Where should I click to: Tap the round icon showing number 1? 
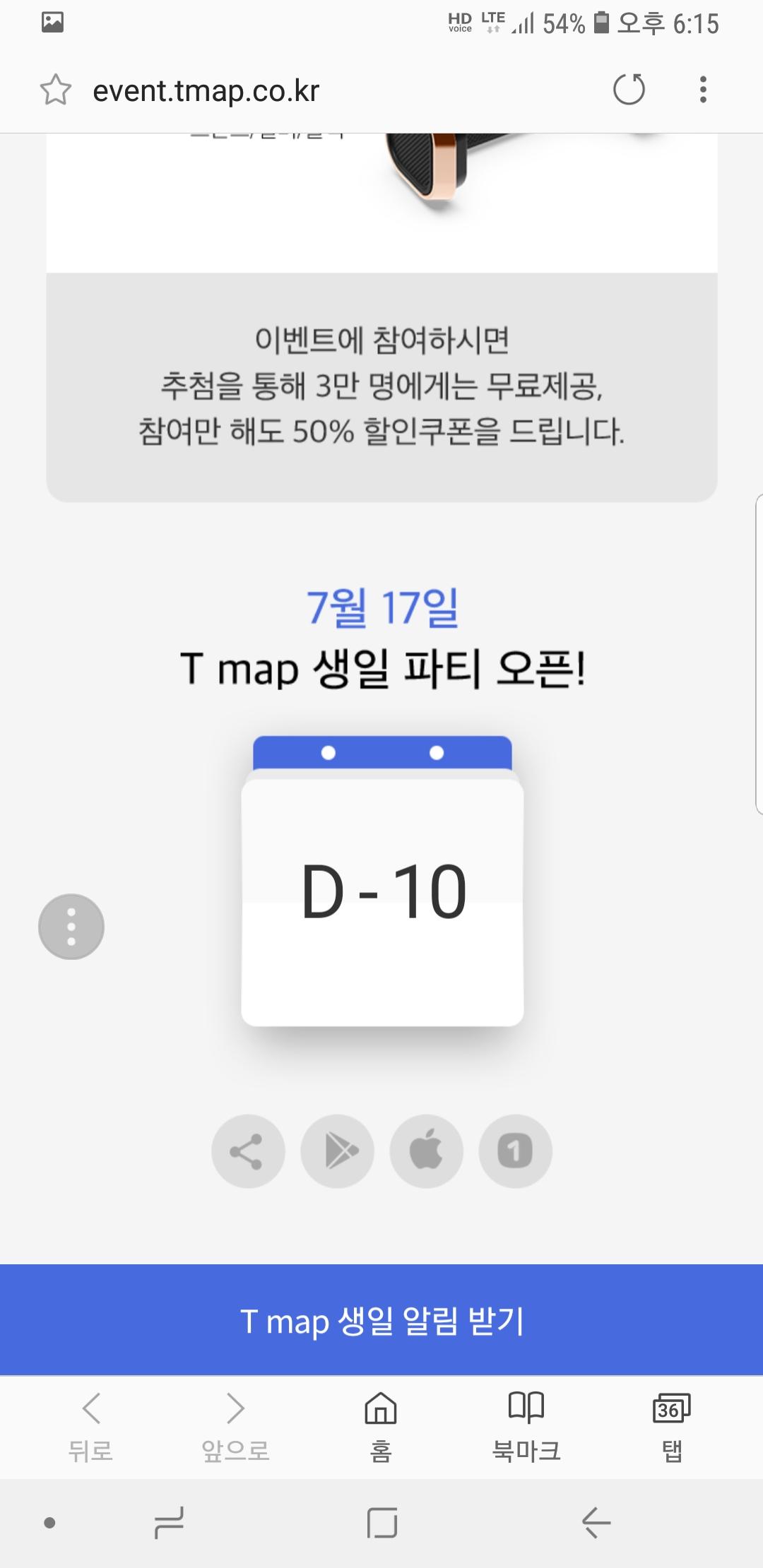(x=516, y=1151)
